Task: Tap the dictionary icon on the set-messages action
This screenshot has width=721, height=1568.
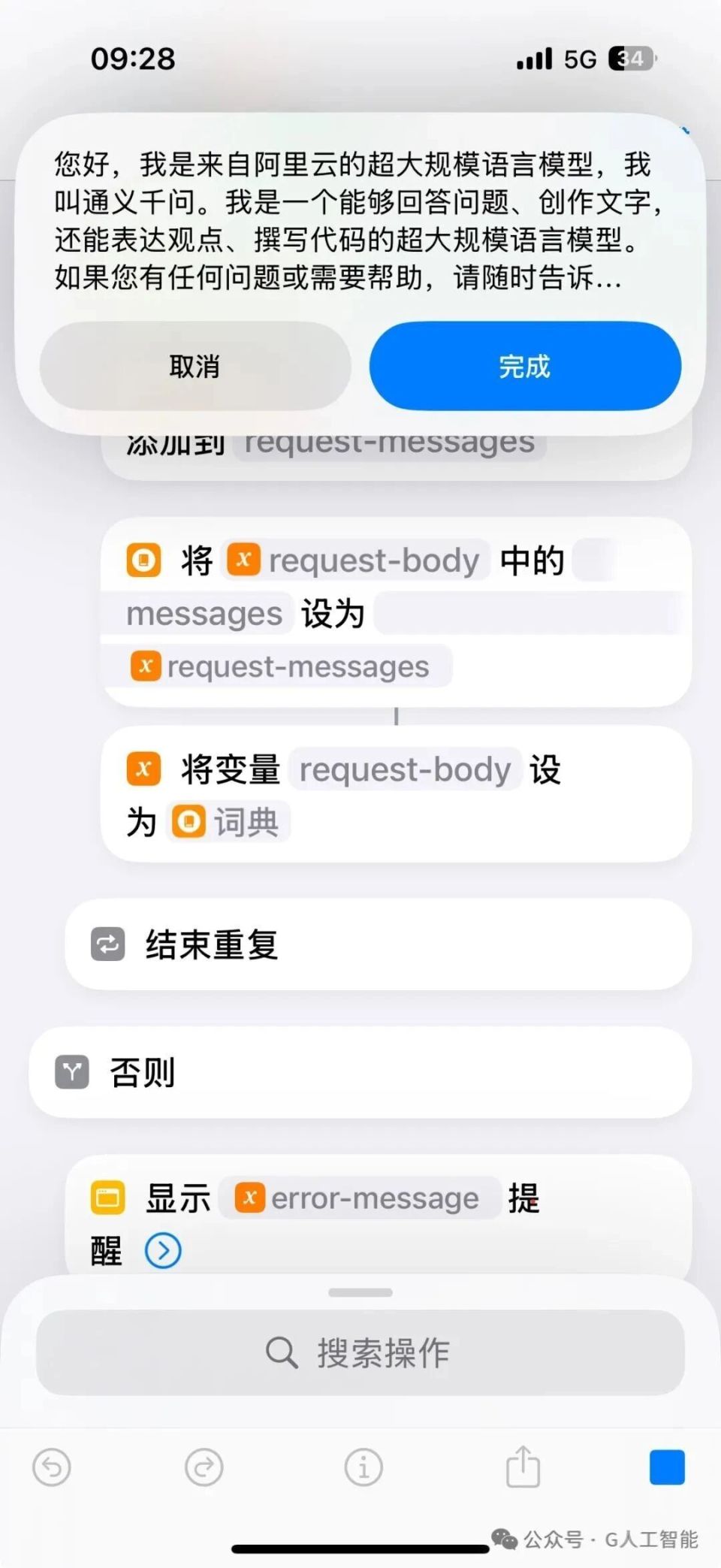Action: click(x=144, y=560)
